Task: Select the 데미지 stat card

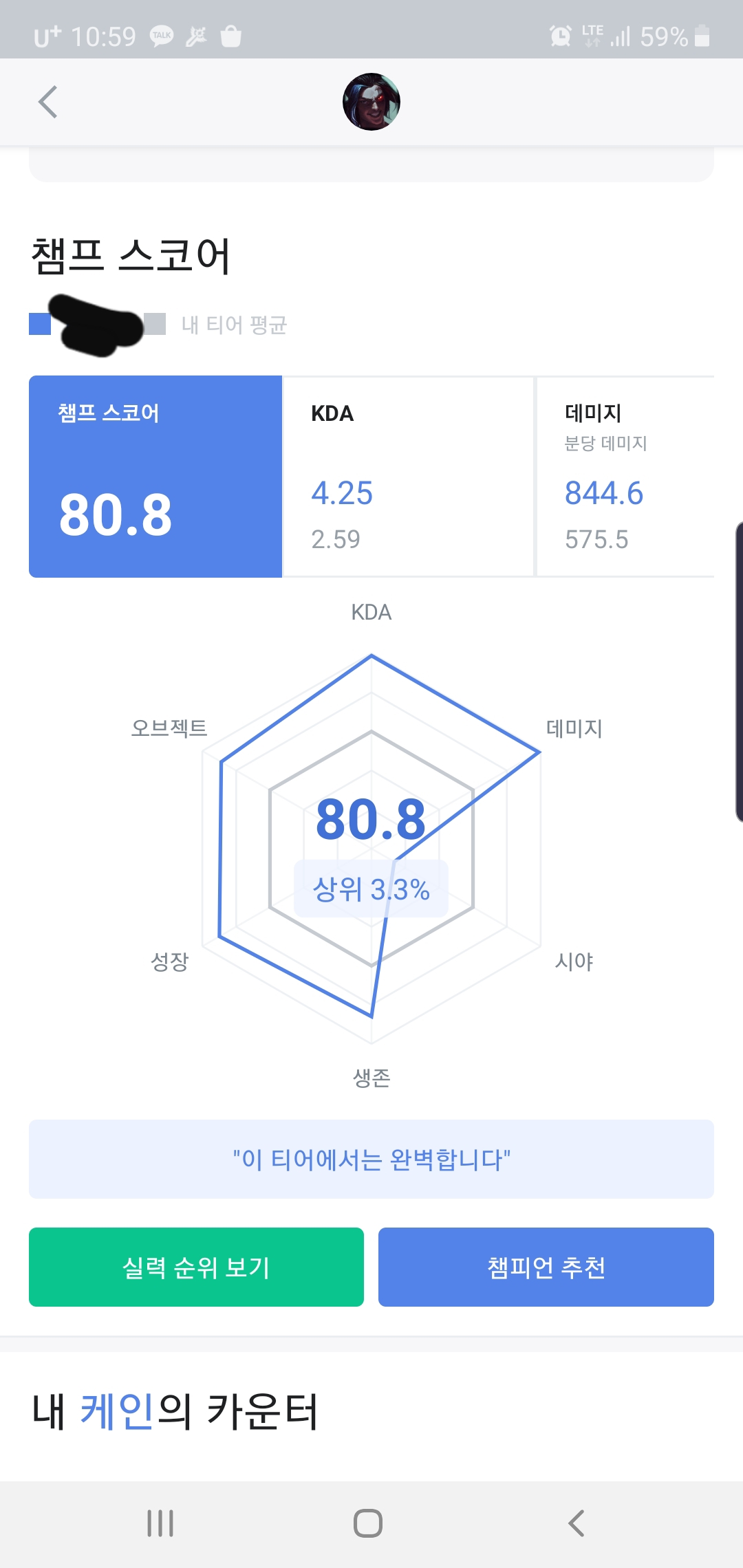Action: [625, 477]
